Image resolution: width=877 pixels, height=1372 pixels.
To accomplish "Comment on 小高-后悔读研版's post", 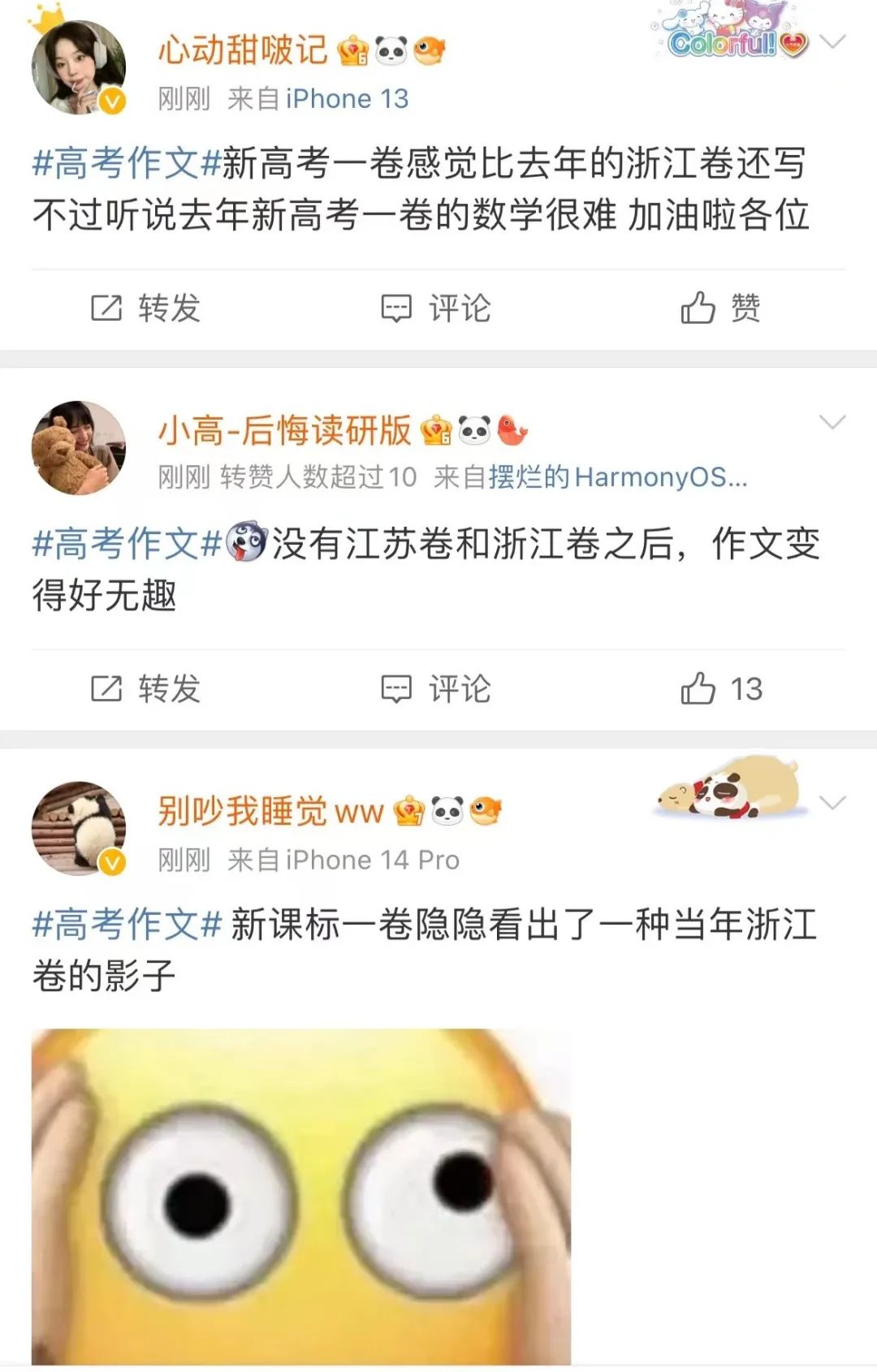I will (x=437, y=689).
